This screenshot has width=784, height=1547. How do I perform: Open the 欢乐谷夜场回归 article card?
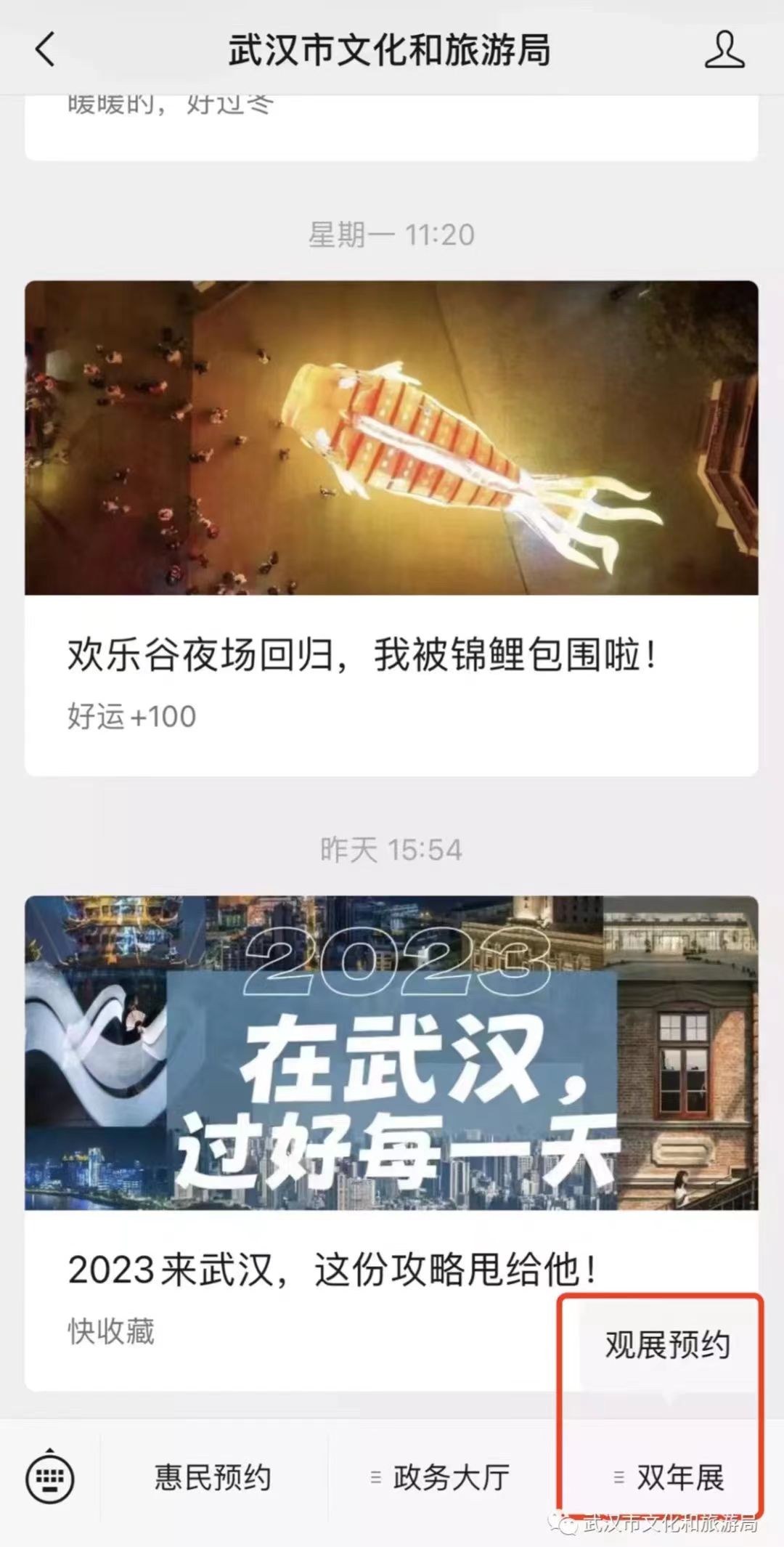coord(391,528)
